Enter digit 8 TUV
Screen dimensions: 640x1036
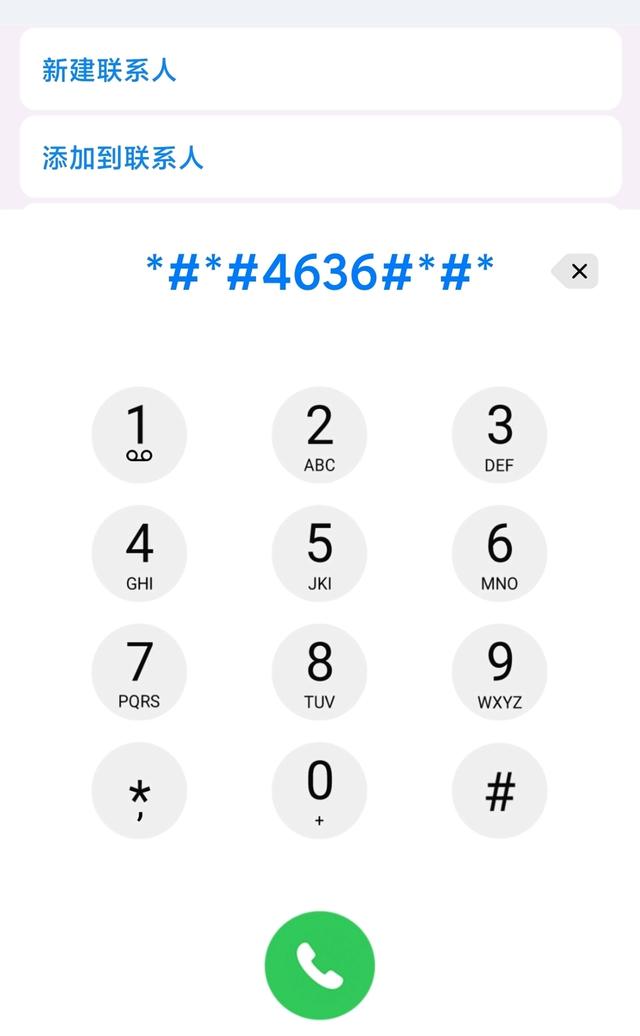[320, 672]
